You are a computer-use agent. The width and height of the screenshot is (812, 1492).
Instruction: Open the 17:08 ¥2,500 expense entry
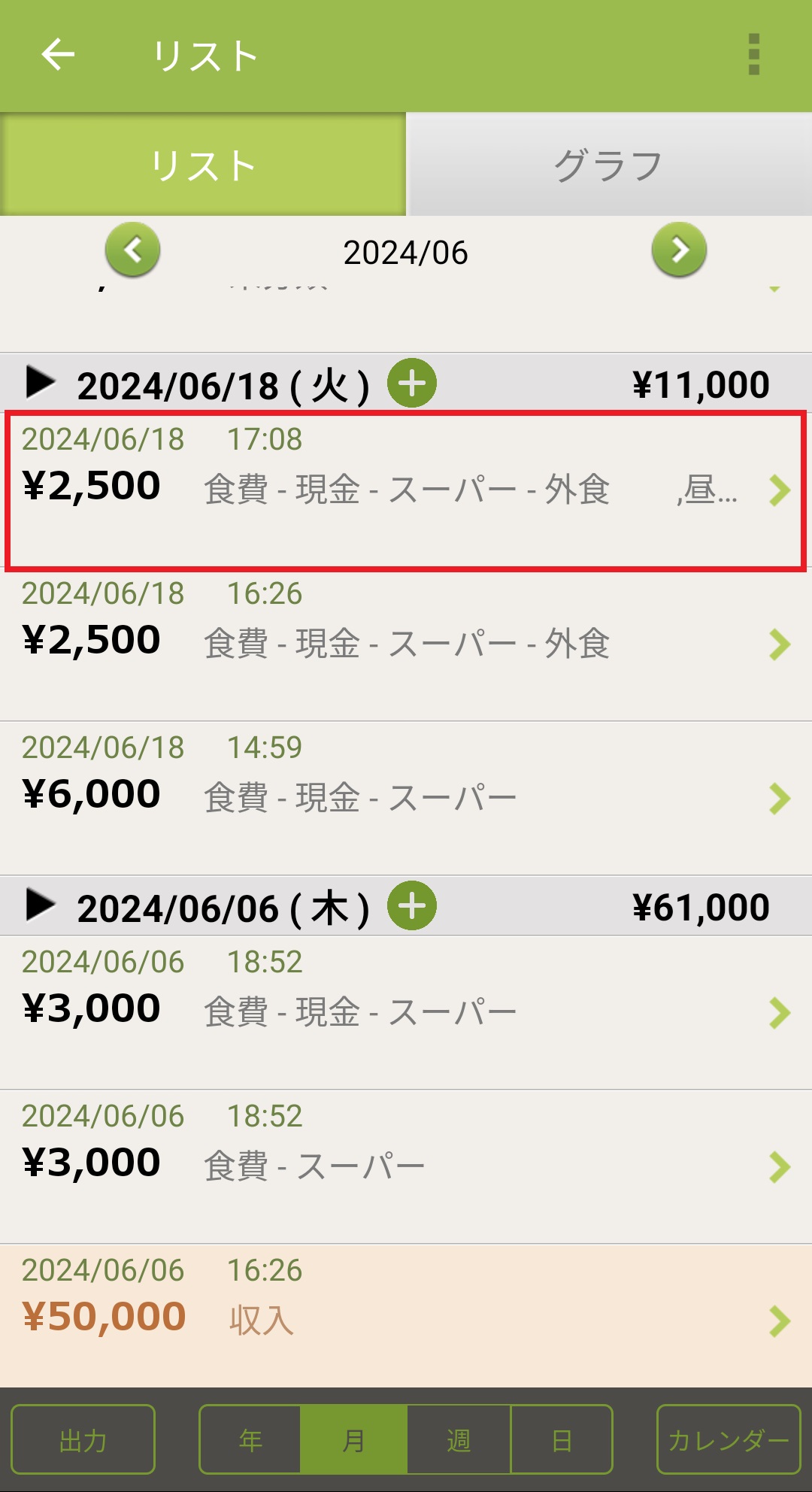(406, 490)
